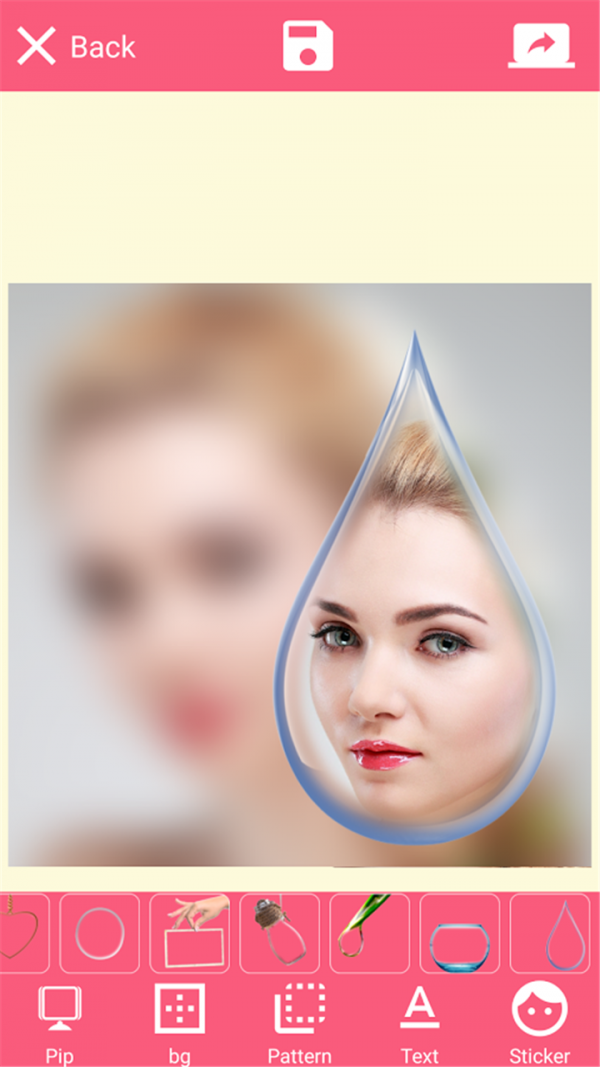Save the edited photo
Screen dimensions: 600x1067
(x=307, y=46)
